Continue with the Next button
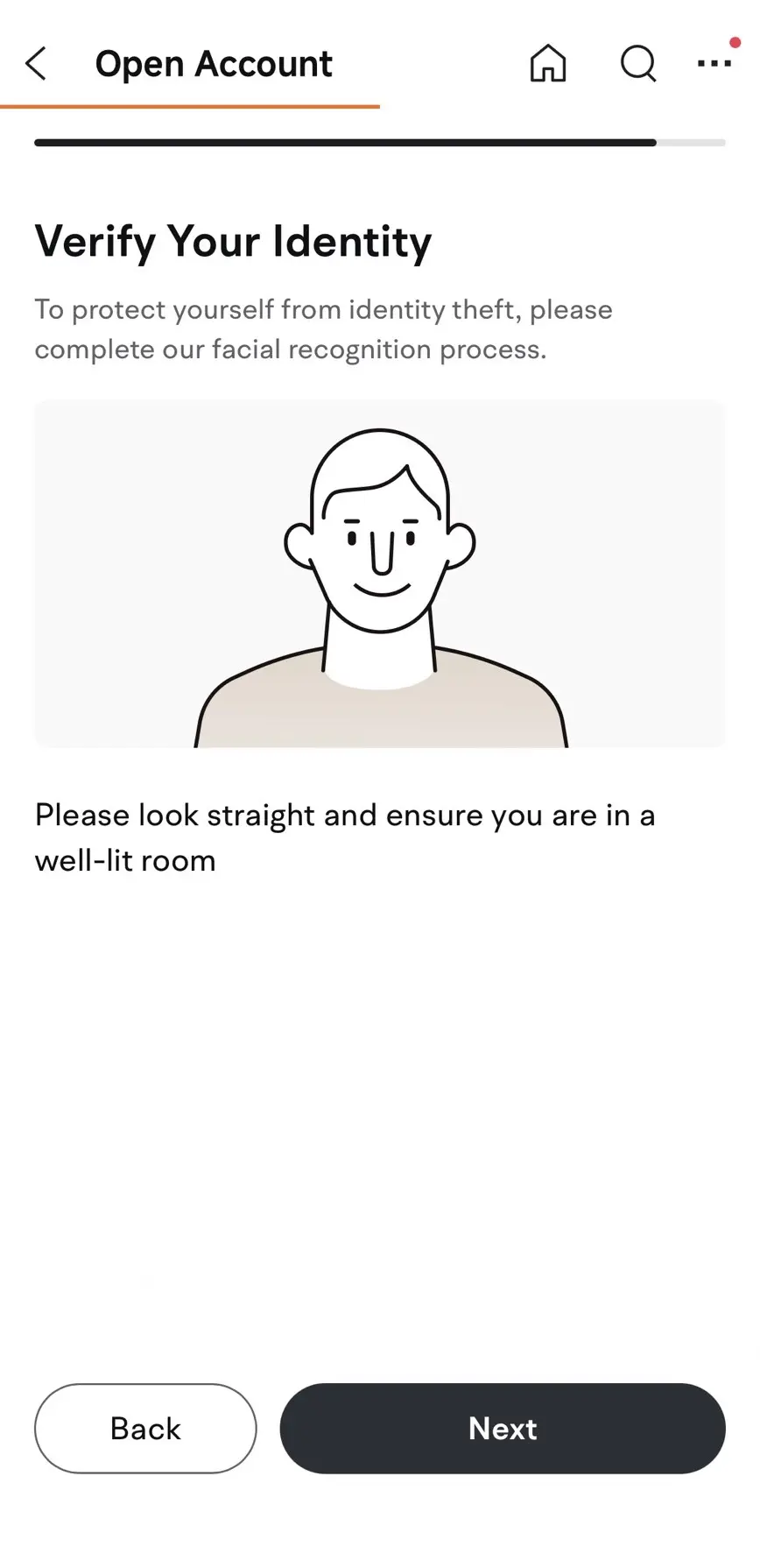The image size is (760, 1568). coord(503,1429)
